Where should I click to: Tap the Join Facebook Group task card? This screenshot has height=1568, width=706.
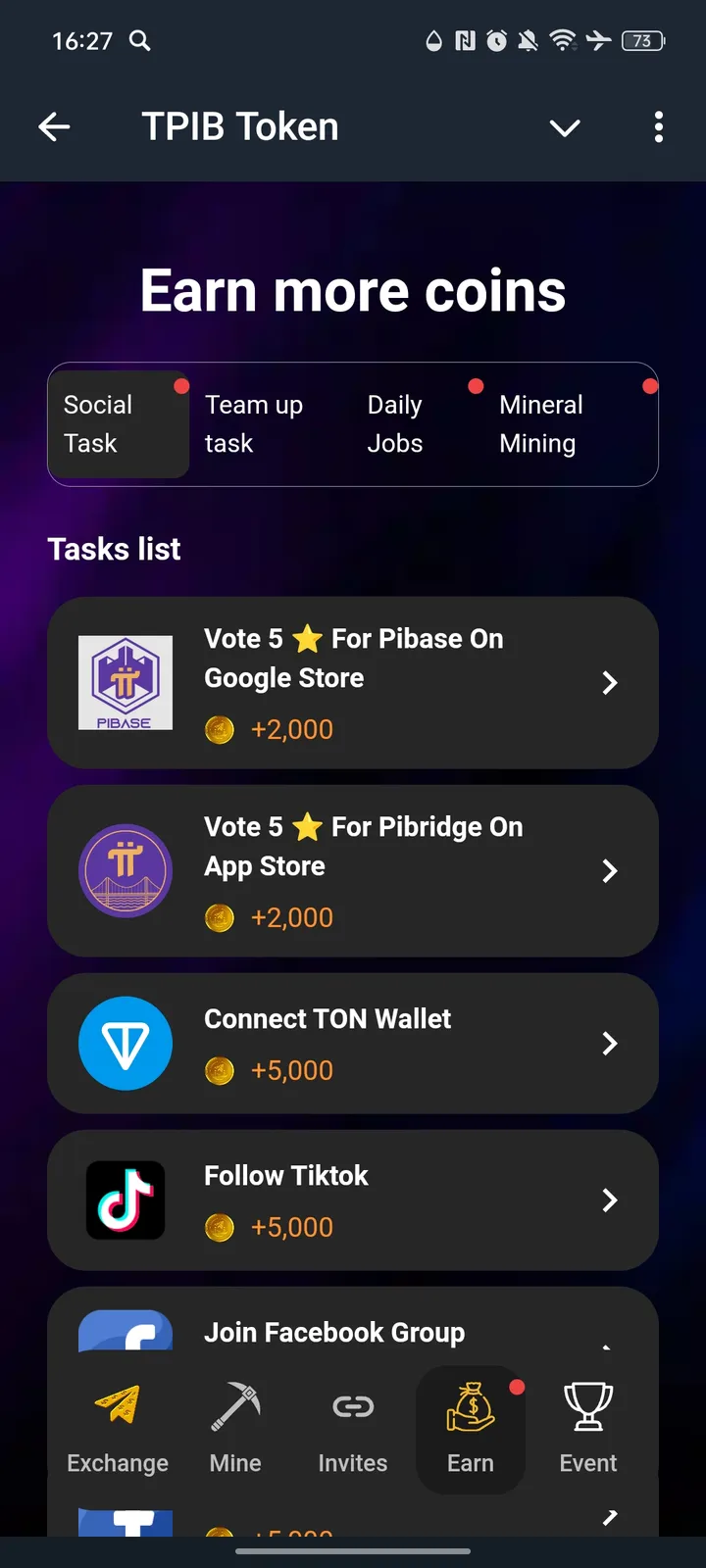[353, 1332]
